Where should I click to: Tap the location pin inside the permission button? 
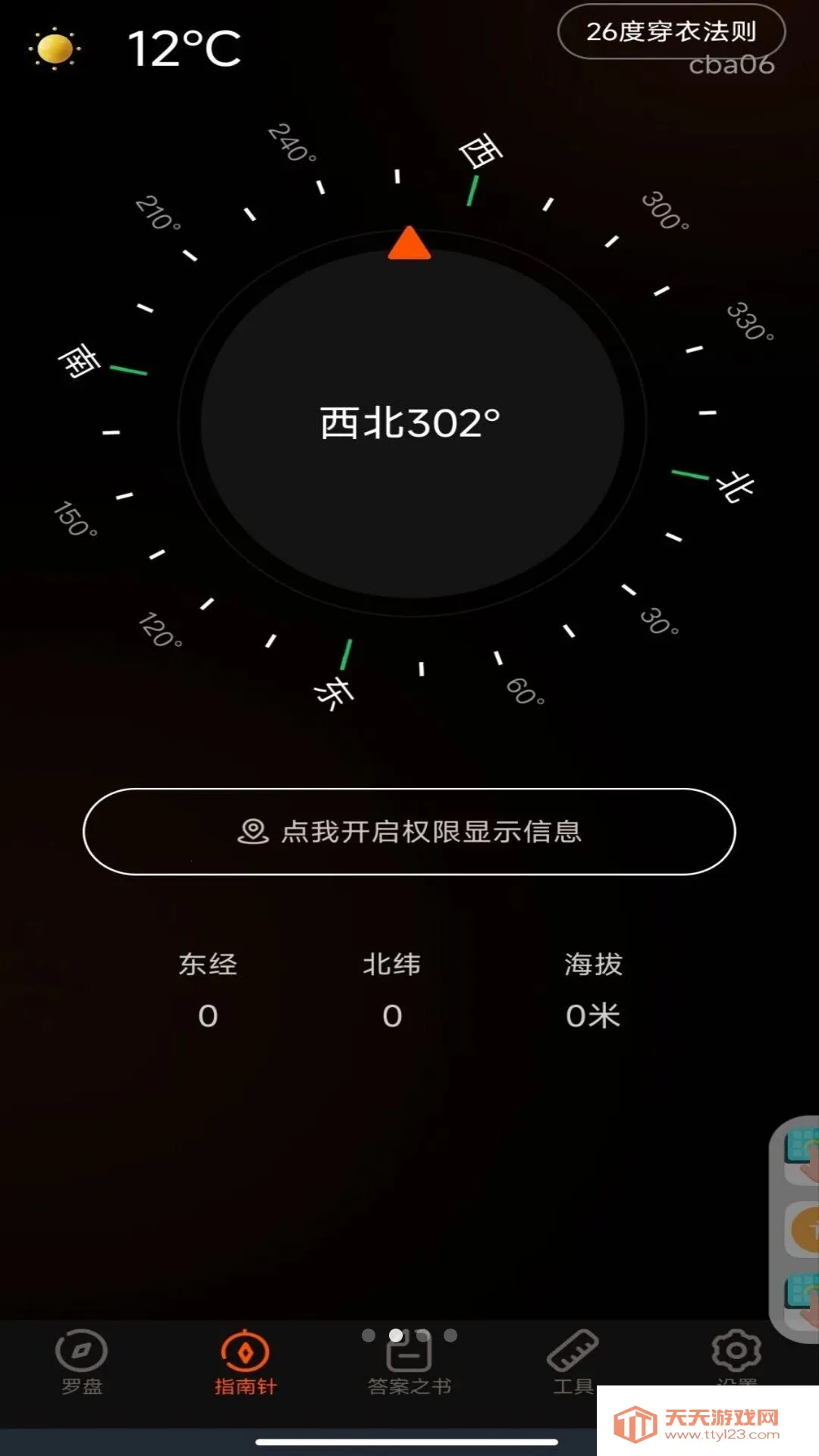tap(254, 831)
